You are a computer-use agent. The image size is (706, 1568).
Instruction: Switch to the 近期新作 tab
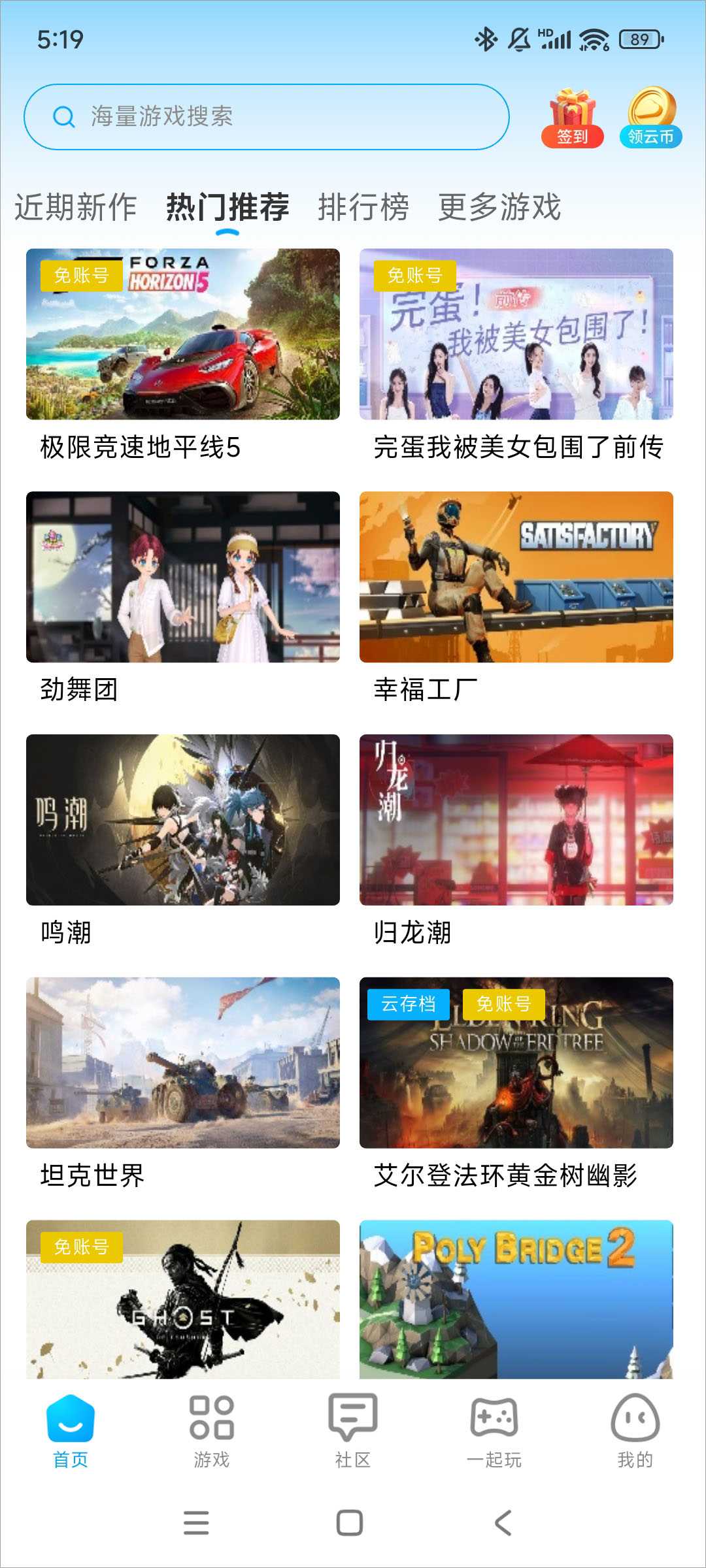(x=76, y=208)
